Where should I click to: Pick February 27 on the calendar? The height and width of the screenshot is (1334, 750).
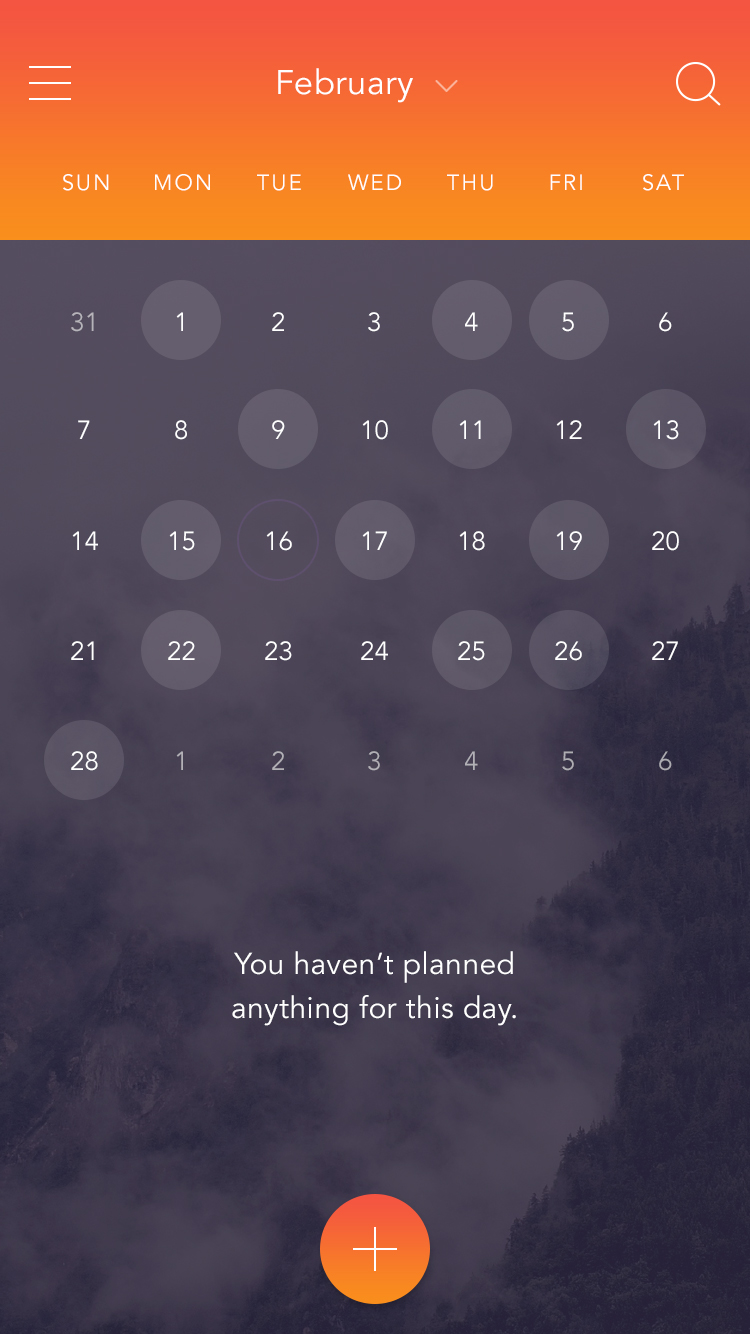665,651
